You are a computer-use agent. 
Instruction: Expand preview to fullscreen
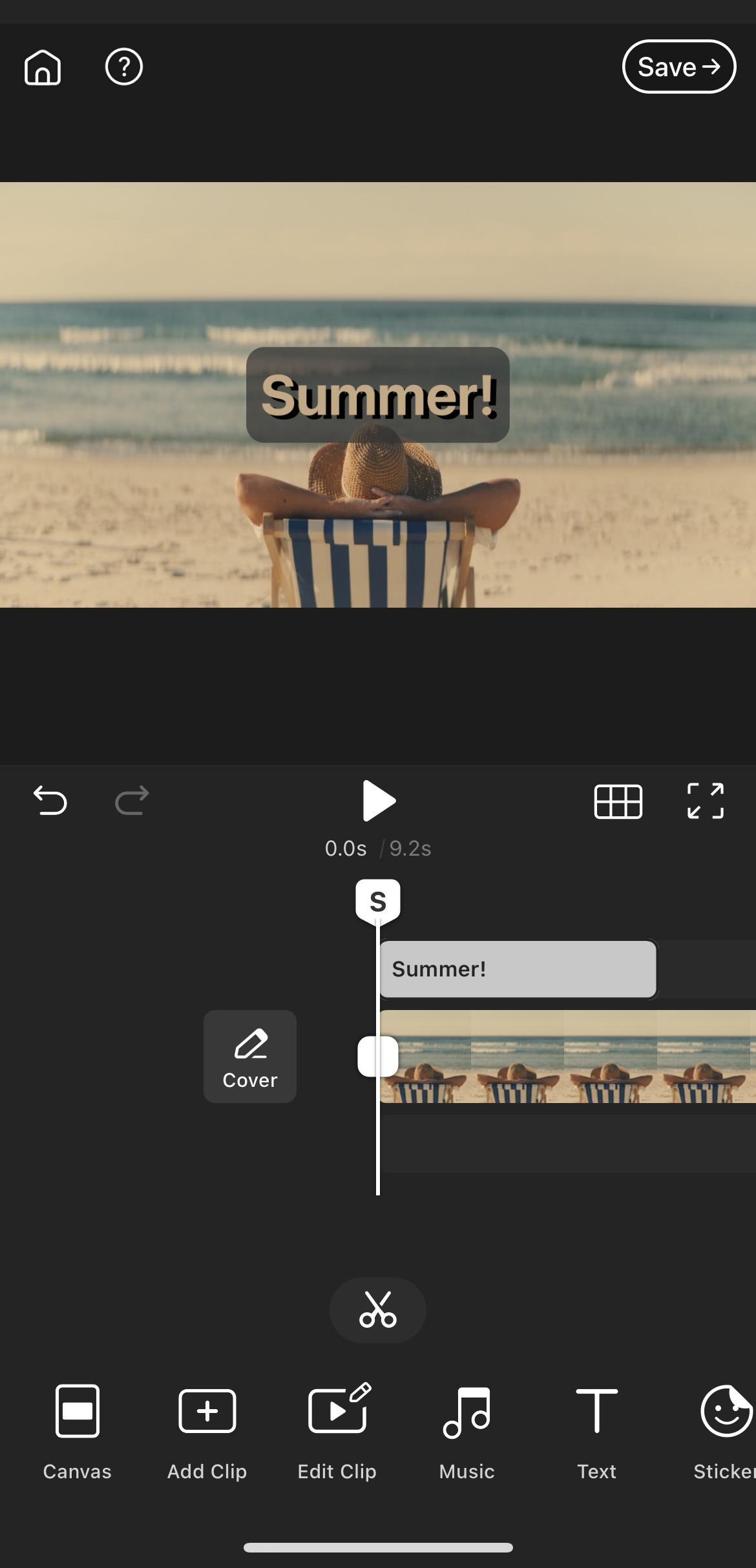coord(705,801)
